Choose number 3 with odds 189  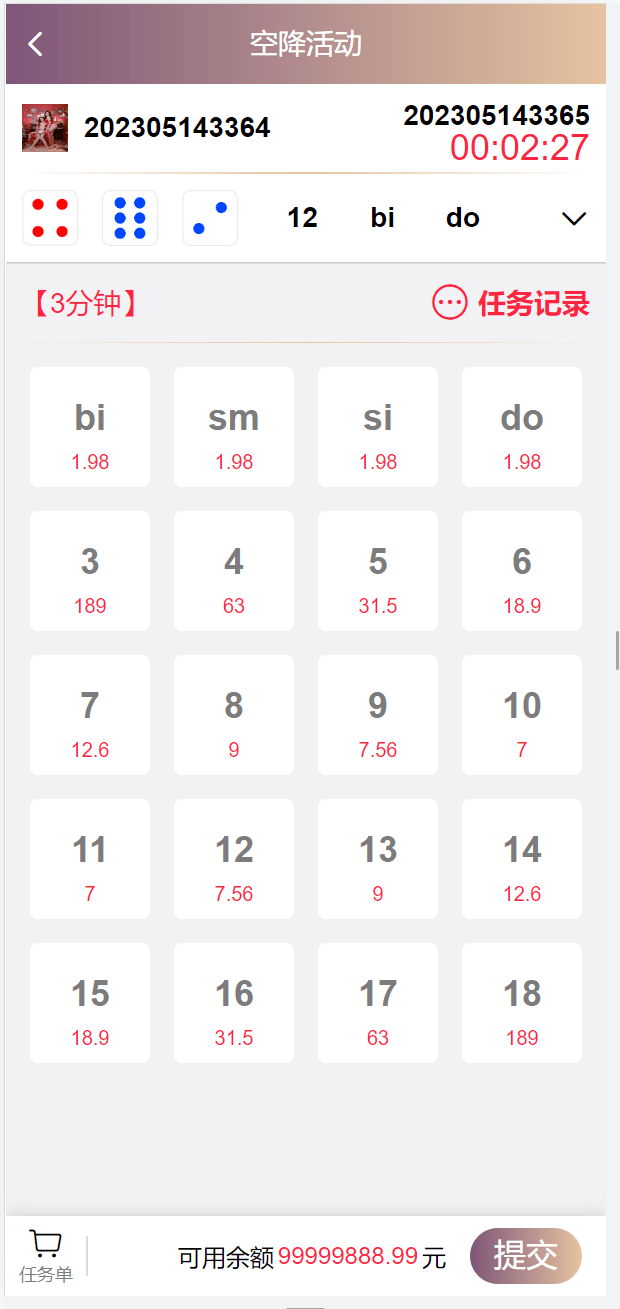(x=90, y=571)
